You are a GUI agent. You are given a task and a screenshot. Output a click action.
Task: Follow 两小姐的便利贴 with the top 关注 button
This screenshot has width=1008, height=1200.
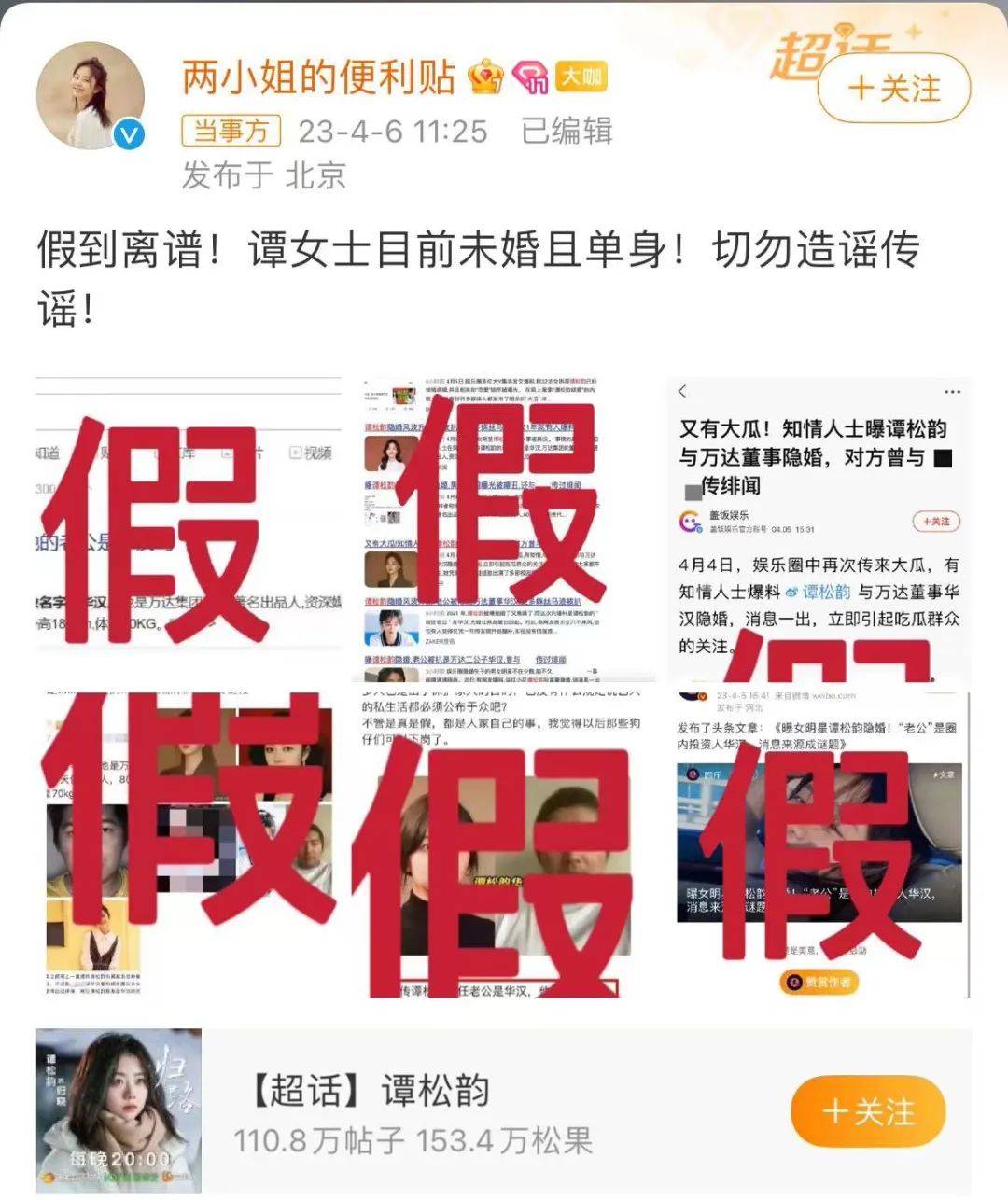click(893, 89)
